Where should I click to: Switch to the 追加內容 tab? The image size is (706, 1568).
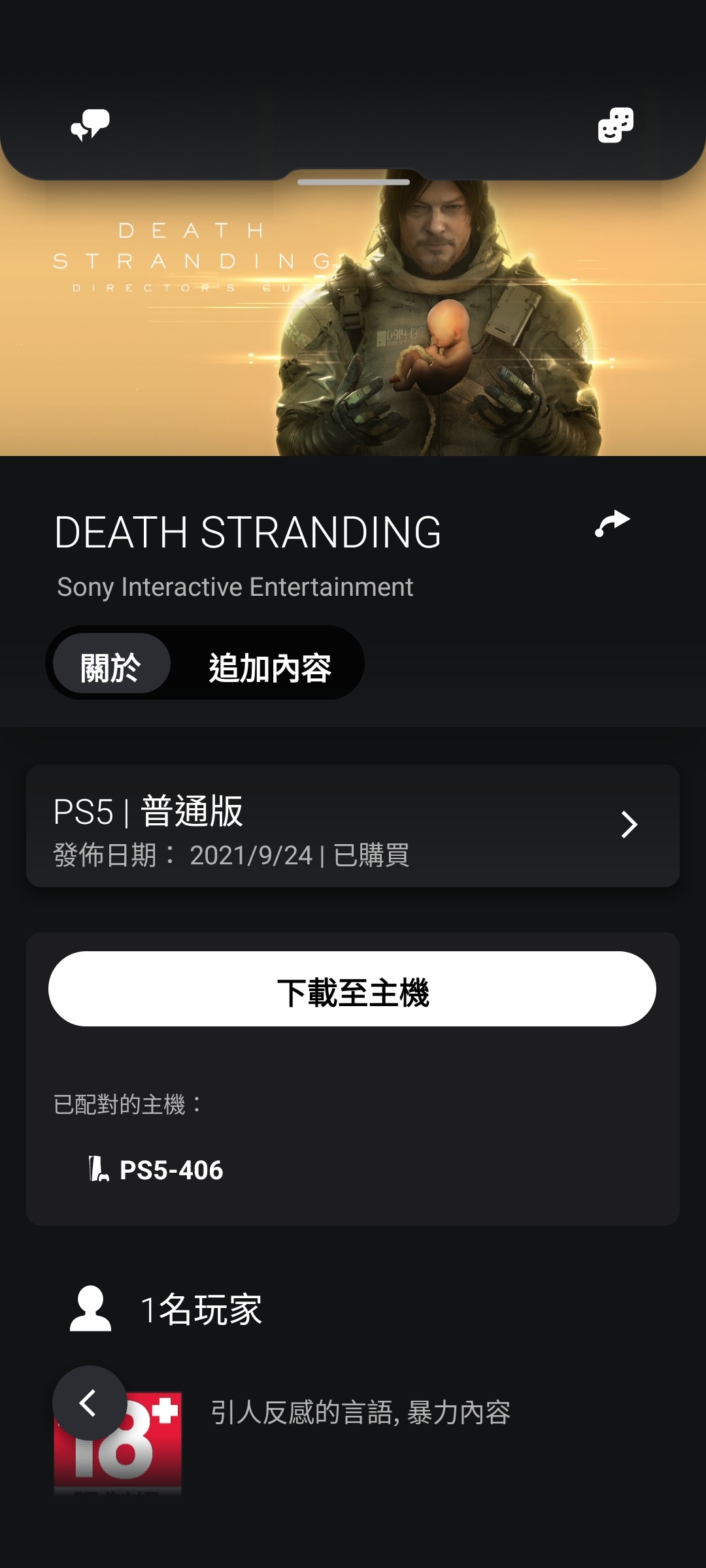(269, 667)
